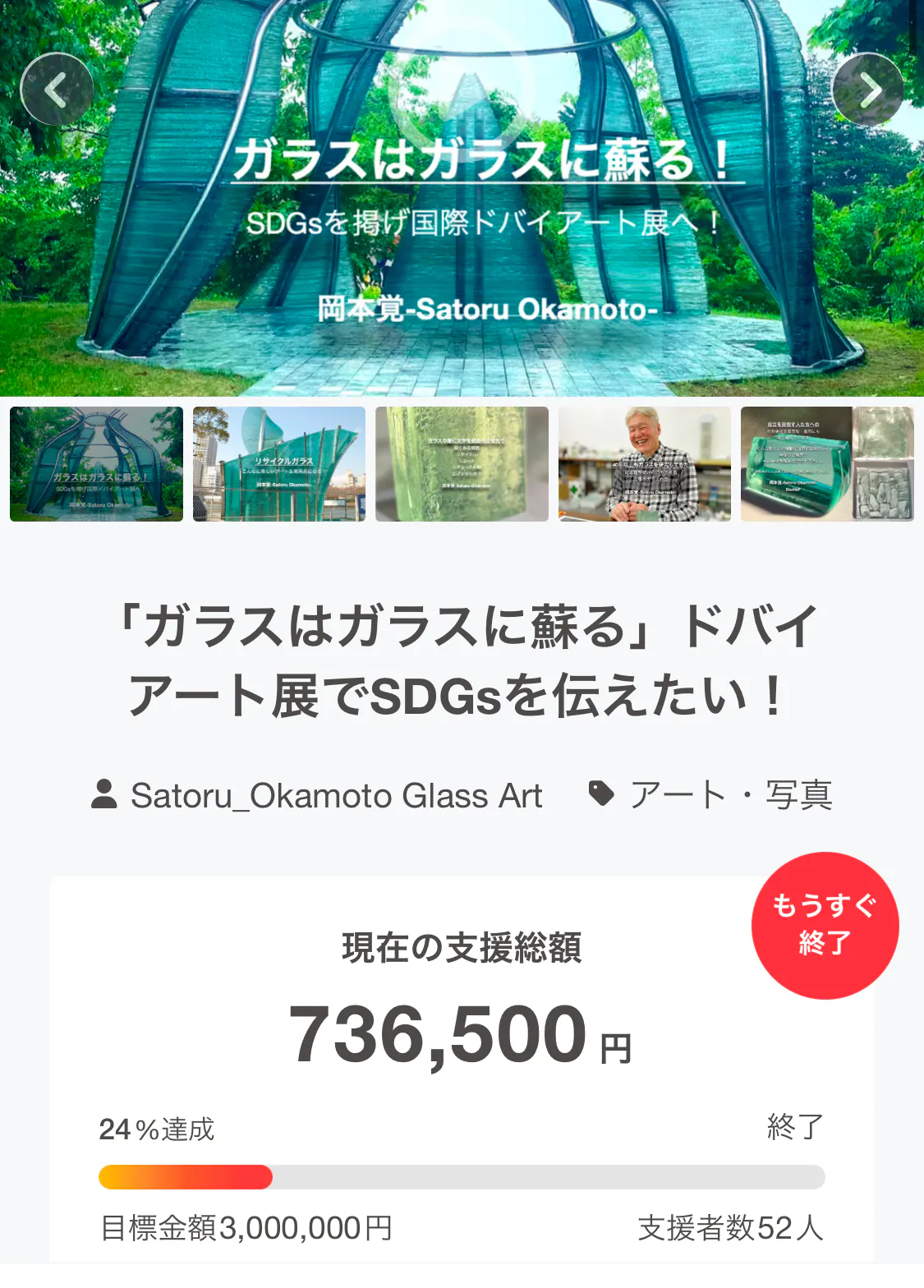The width and height of the screenshot is (924, 1288).
Task: Select the リサイクルガラス thumbnail
Action: pyautogui.click(x=279, y=464)
